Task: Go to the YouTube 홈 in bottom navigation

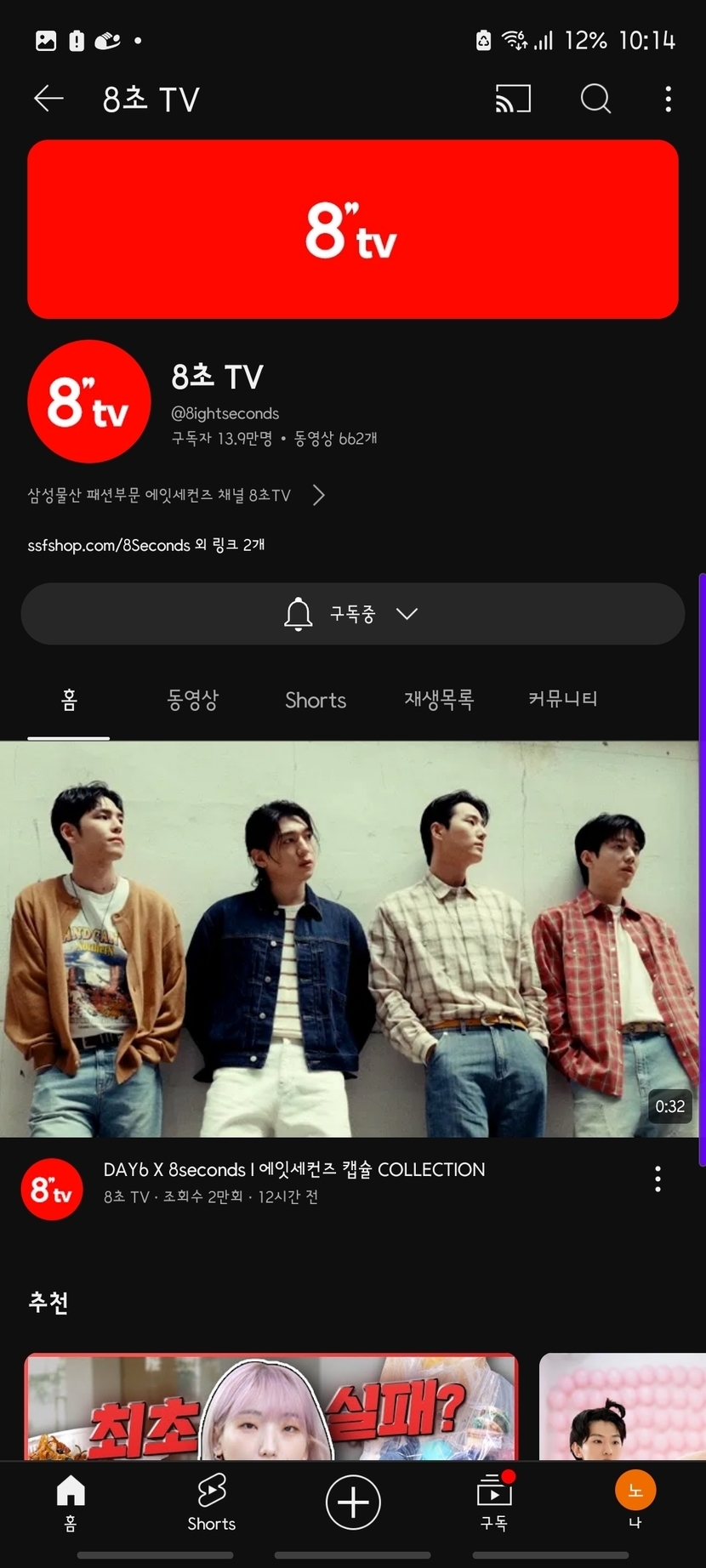Action: coord(71,1502)
